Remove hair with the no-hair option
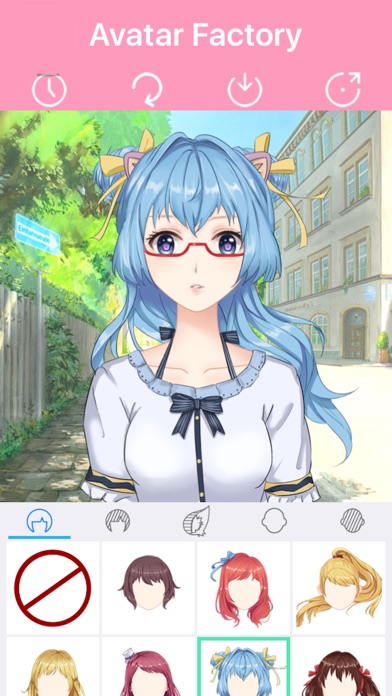This screenshot has width=392, height=696. coord(53,588)
